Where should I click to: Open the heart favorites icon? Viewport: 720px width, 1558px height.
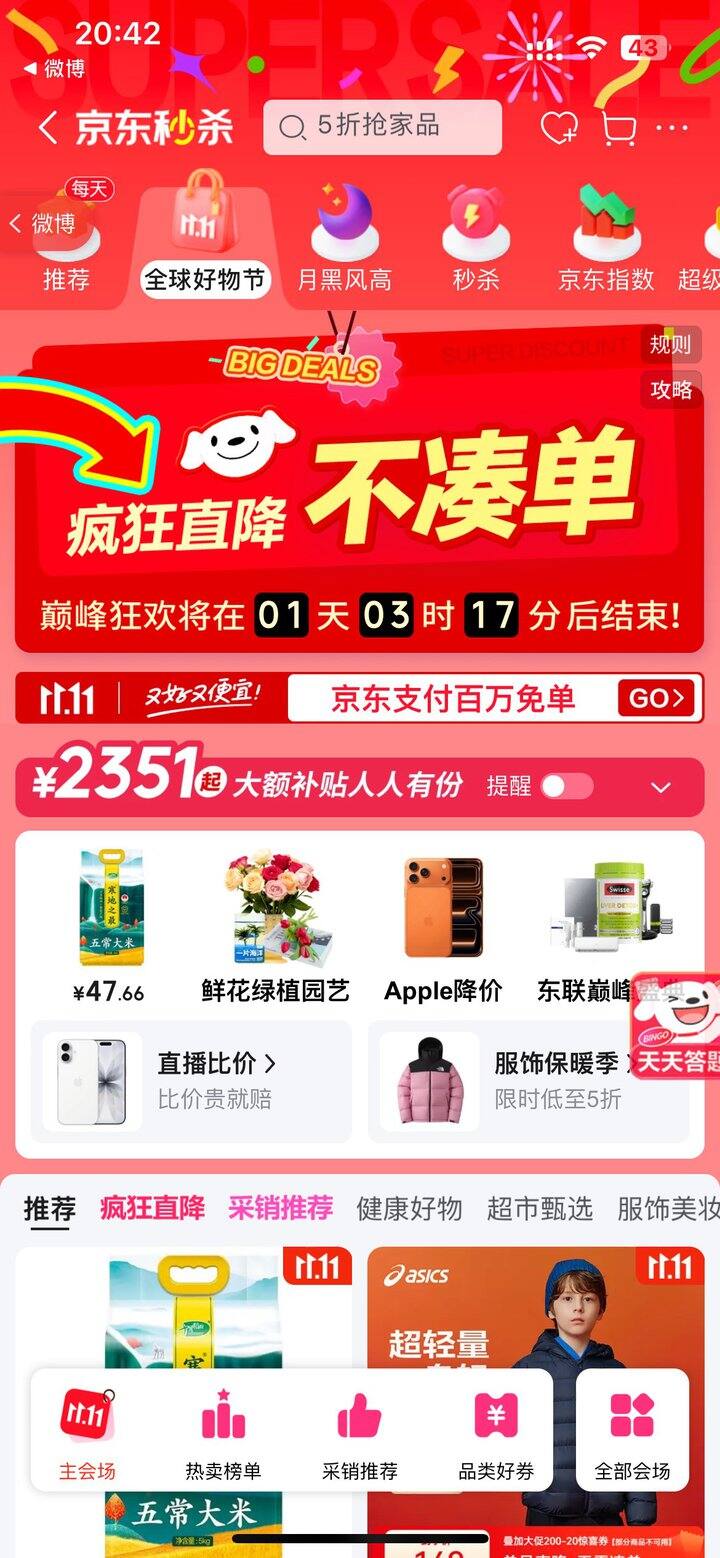pyautogui.click(x=558, y=128)
